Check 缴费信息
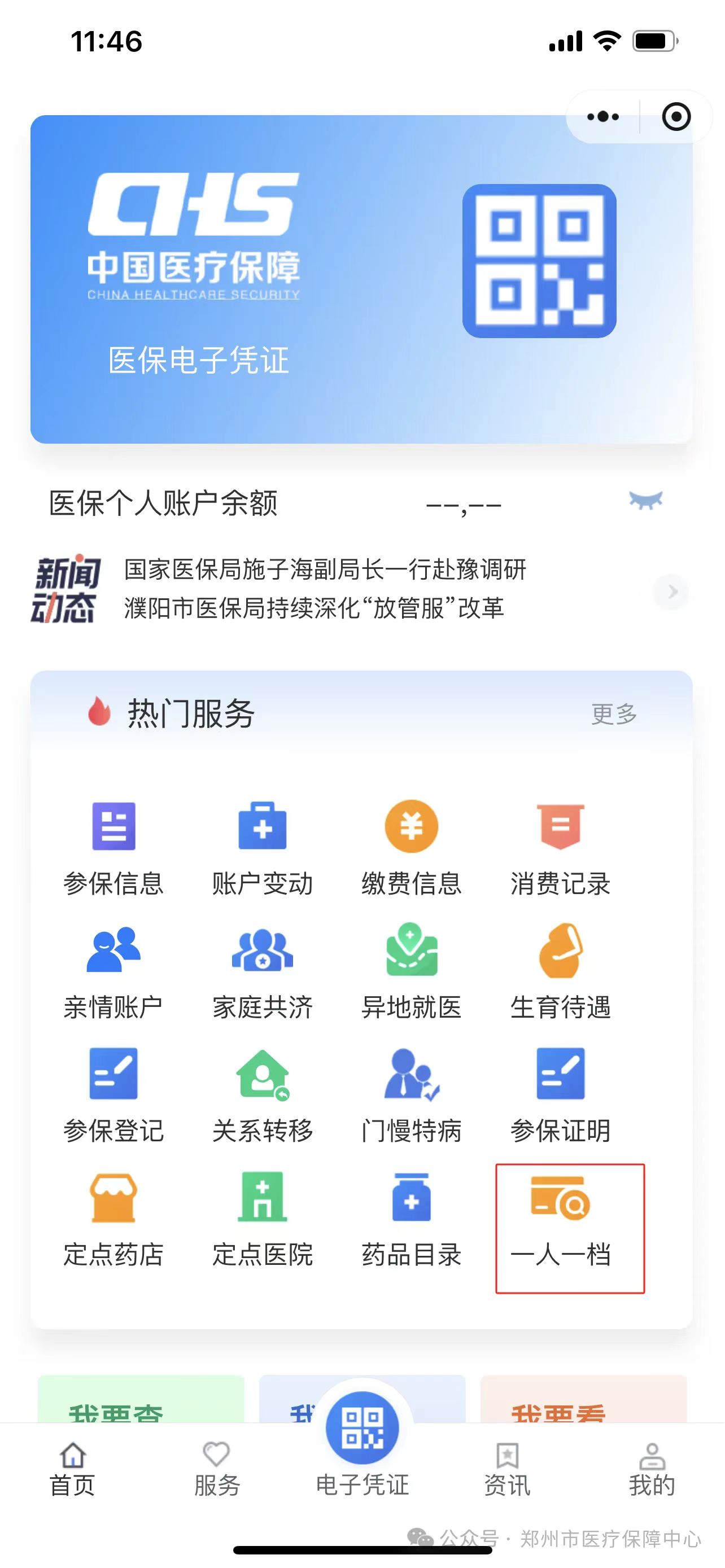The width and height of the screenshot is (725, 1568). coord(412,846)
